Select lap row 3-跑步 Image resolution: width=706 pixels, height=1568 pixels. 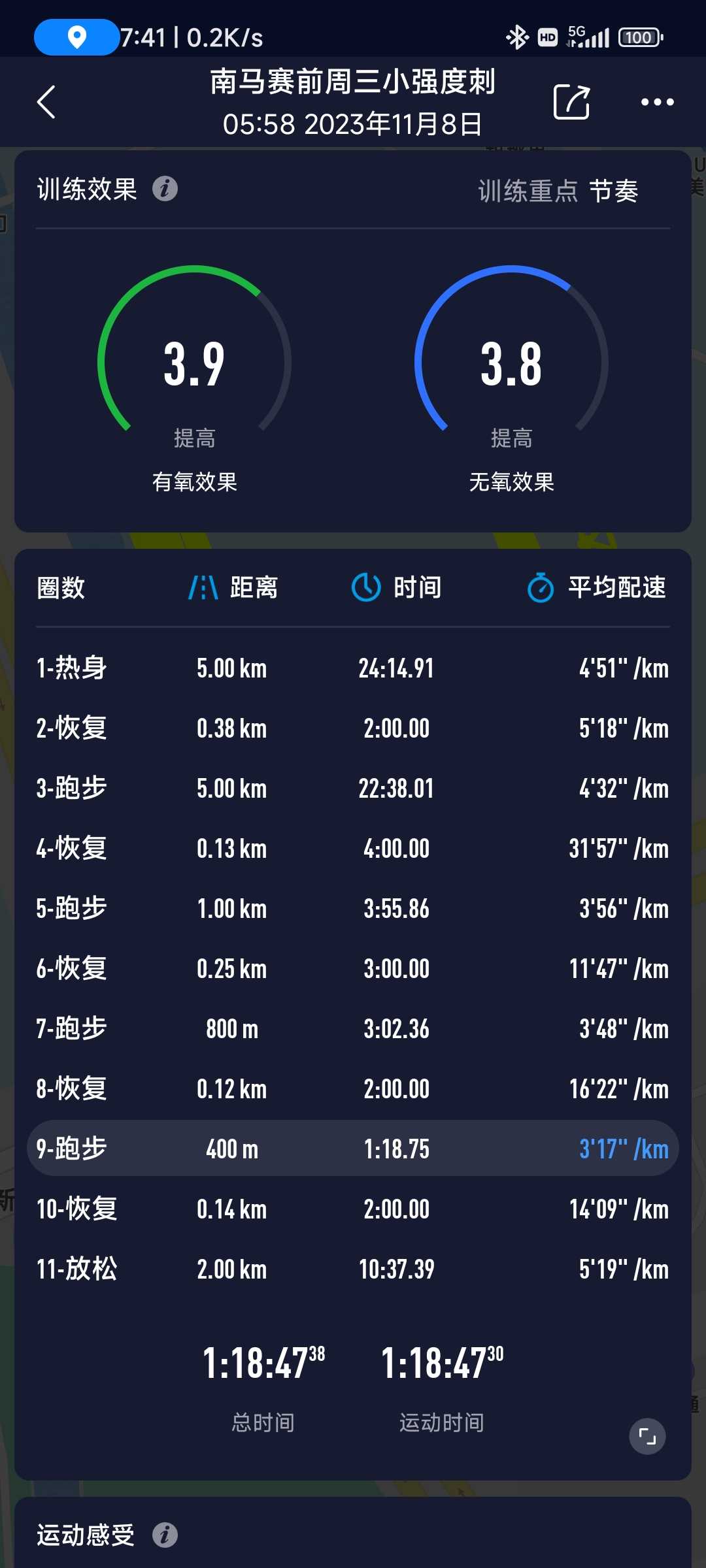tap(353, 789)
